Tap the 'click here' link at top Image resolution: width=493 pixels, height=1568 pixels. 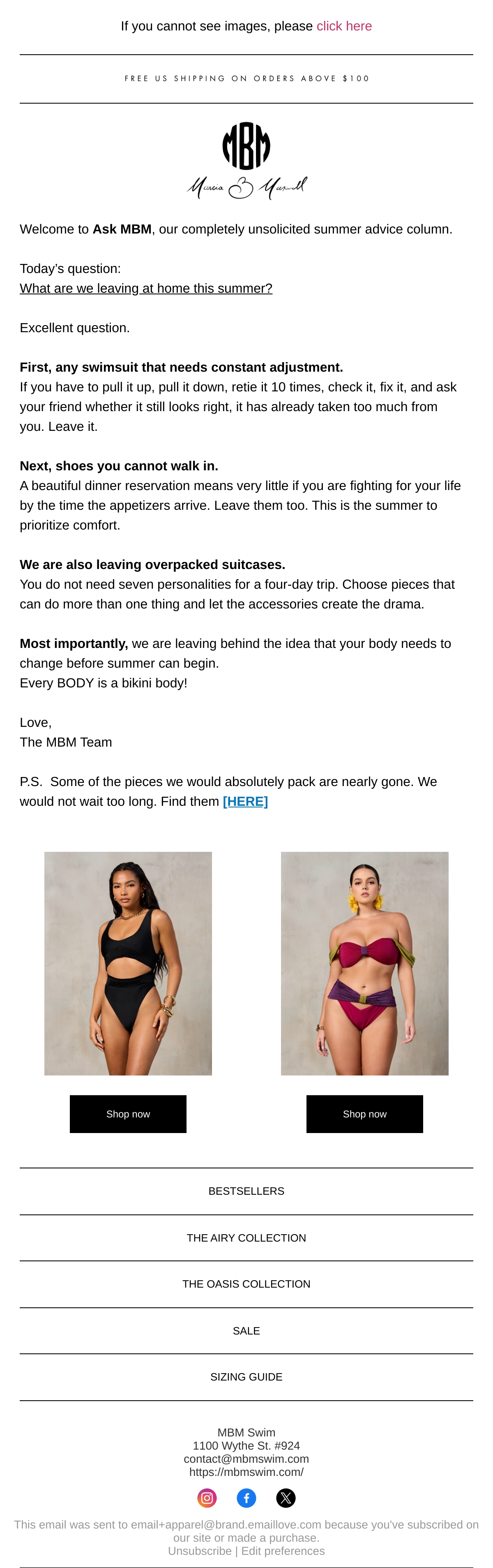pyautogui.click(x=344, y=26)
